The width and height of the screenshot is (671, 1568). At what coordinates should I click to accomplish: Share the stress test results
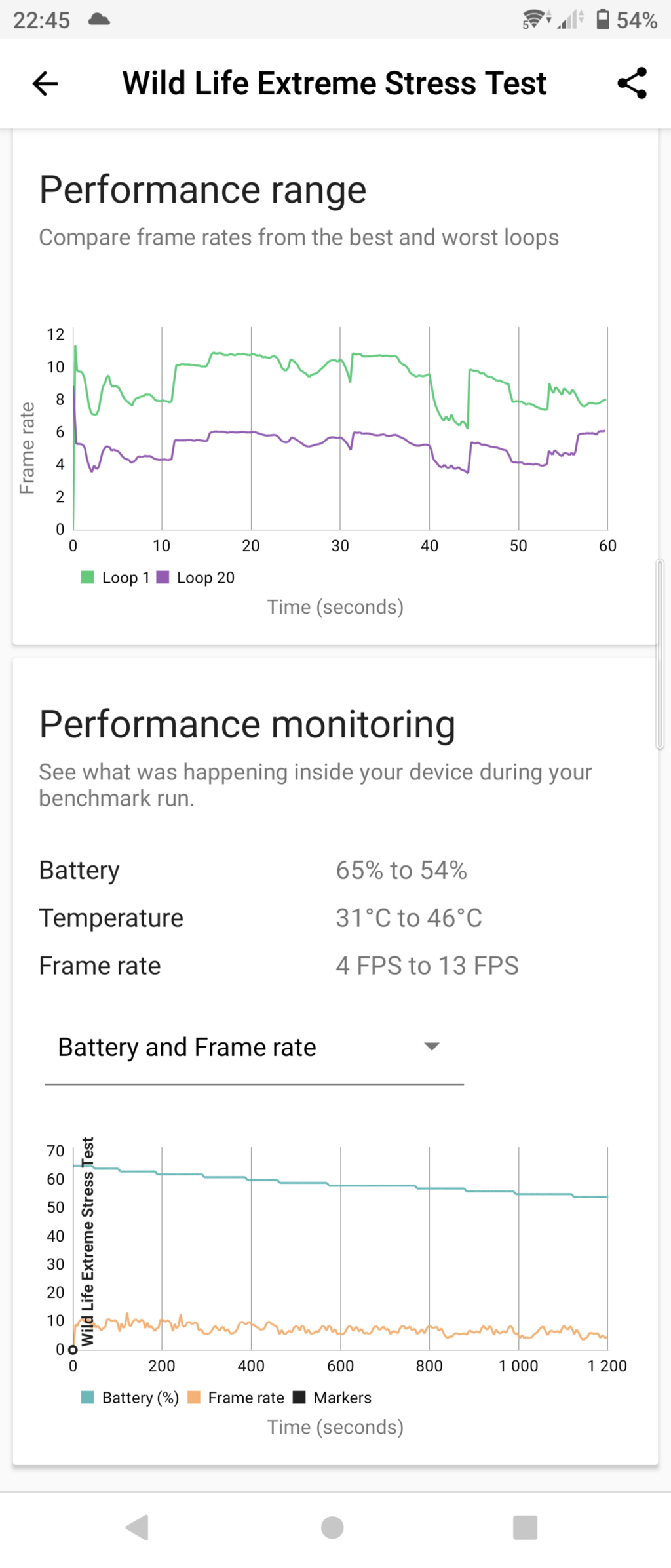coord(632,83)
